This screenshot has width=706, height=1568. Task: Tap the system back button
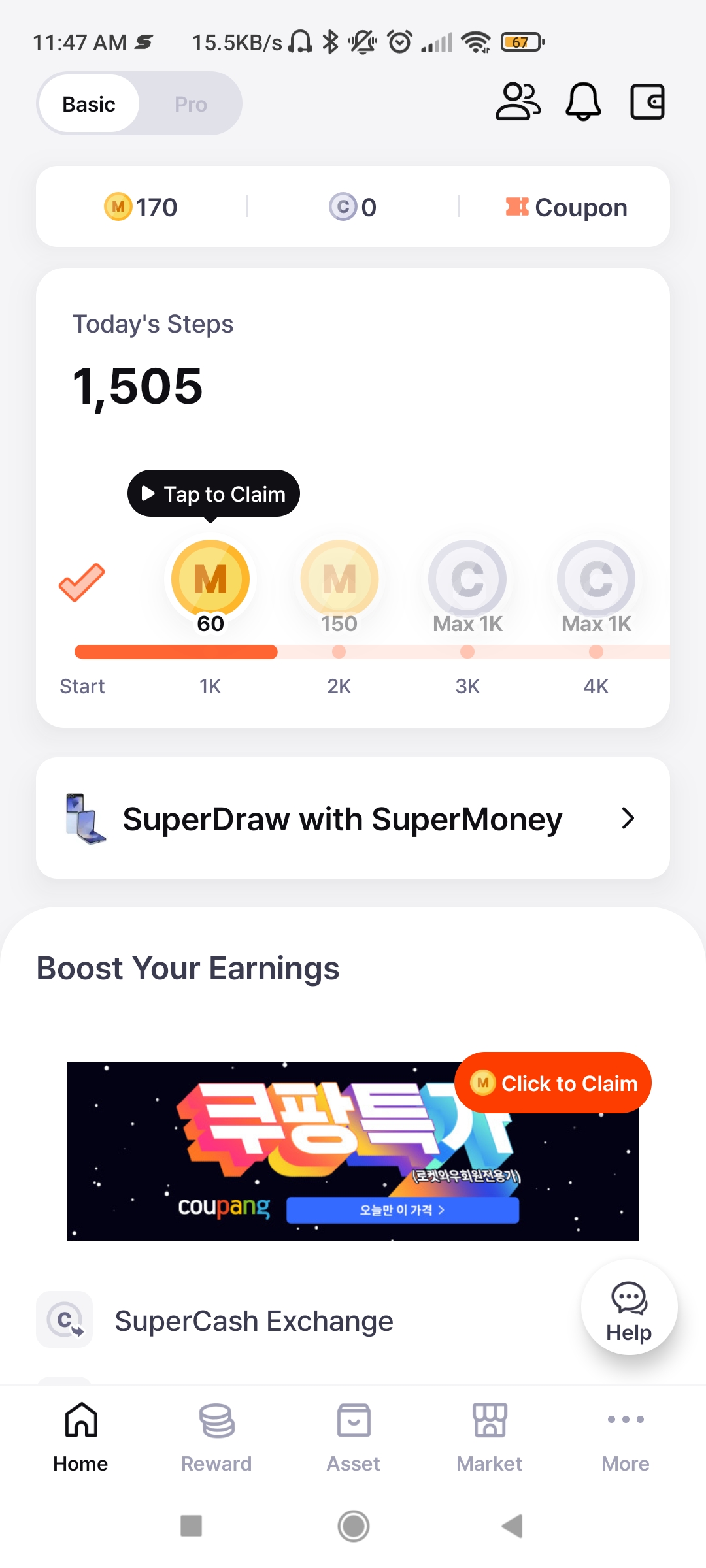[512, 1526]
